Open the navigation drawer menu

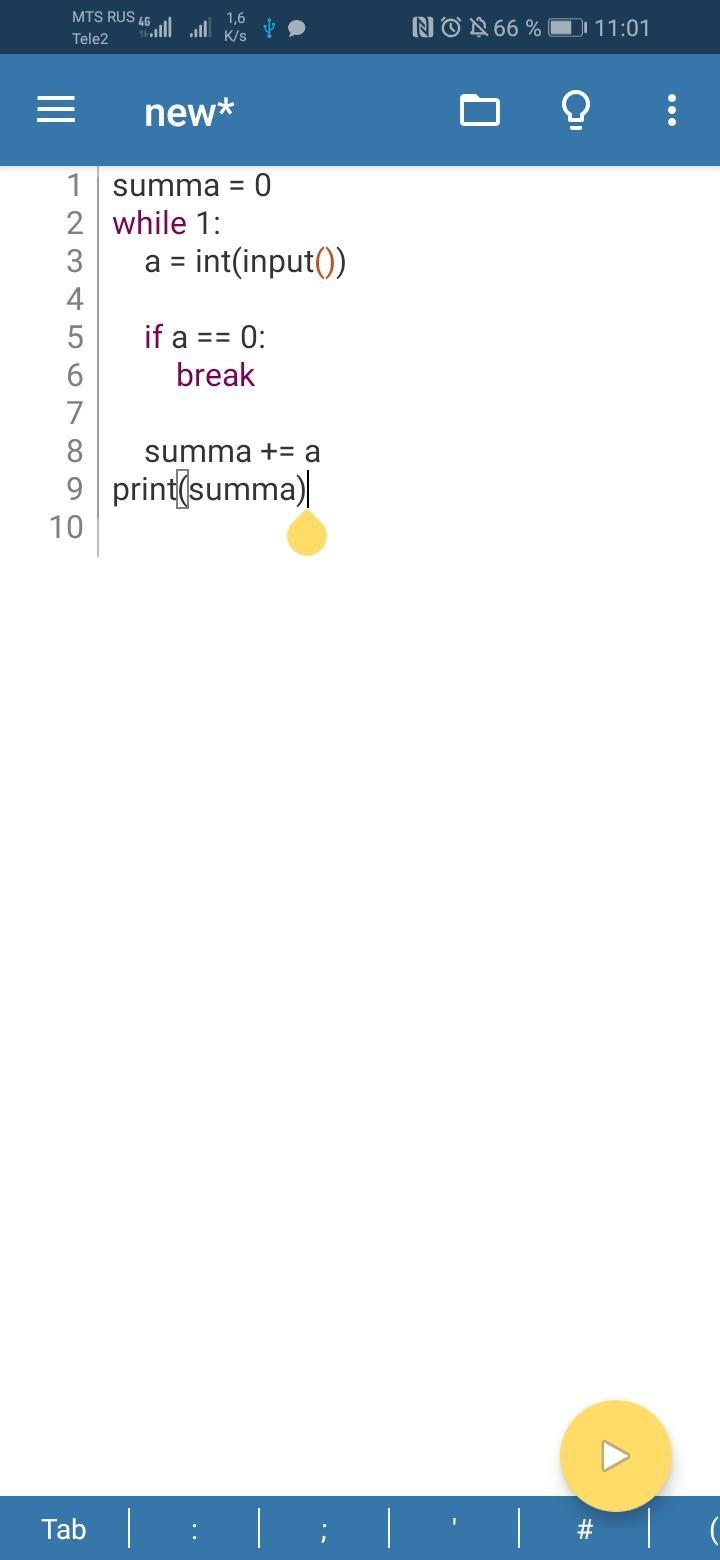56,110
